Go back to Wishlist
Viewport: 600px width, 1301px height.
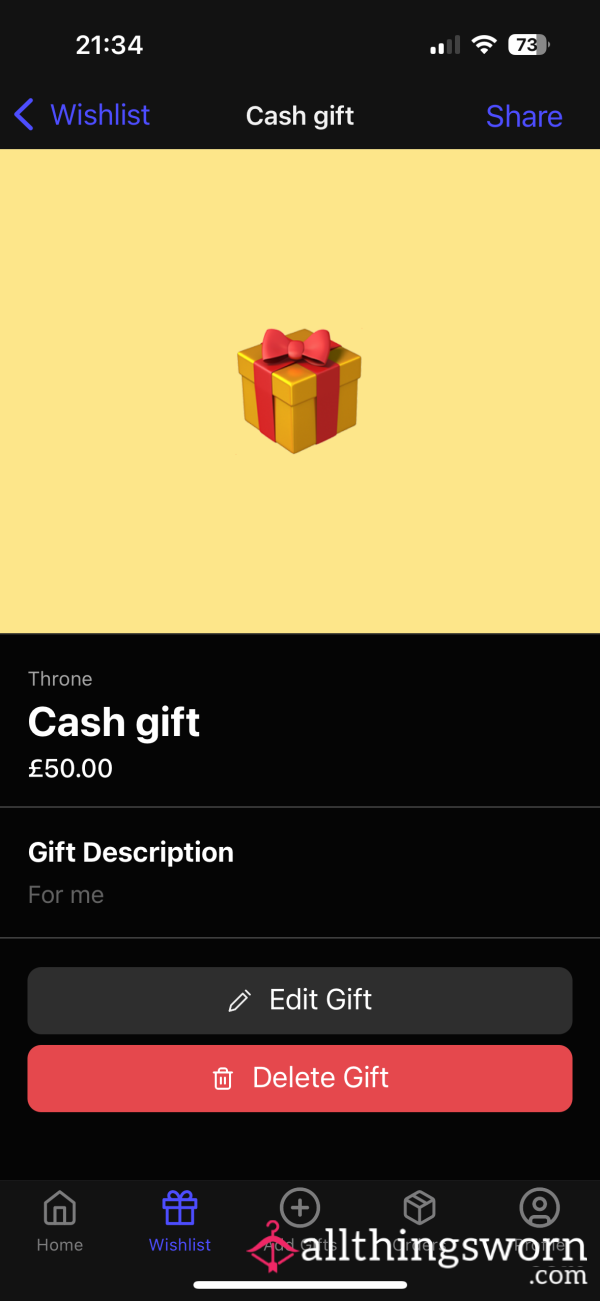[82, 115]
